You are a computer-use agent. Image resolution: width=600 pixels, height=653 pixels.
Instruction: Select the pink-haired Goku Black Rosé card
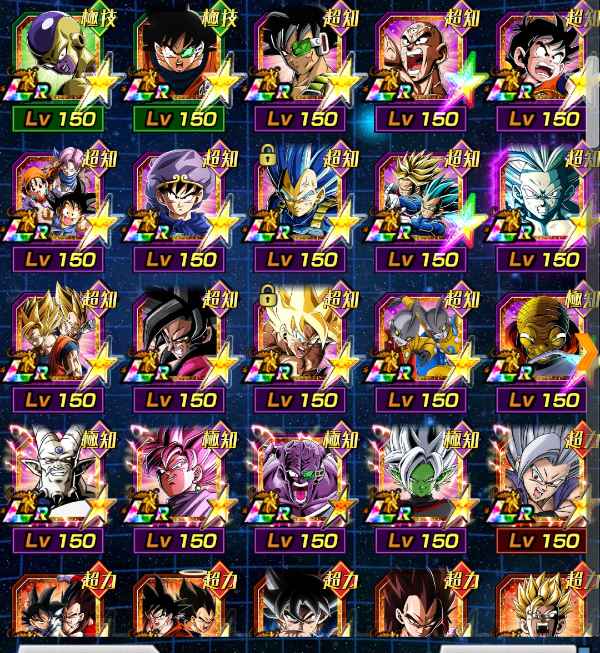[180, 480]
